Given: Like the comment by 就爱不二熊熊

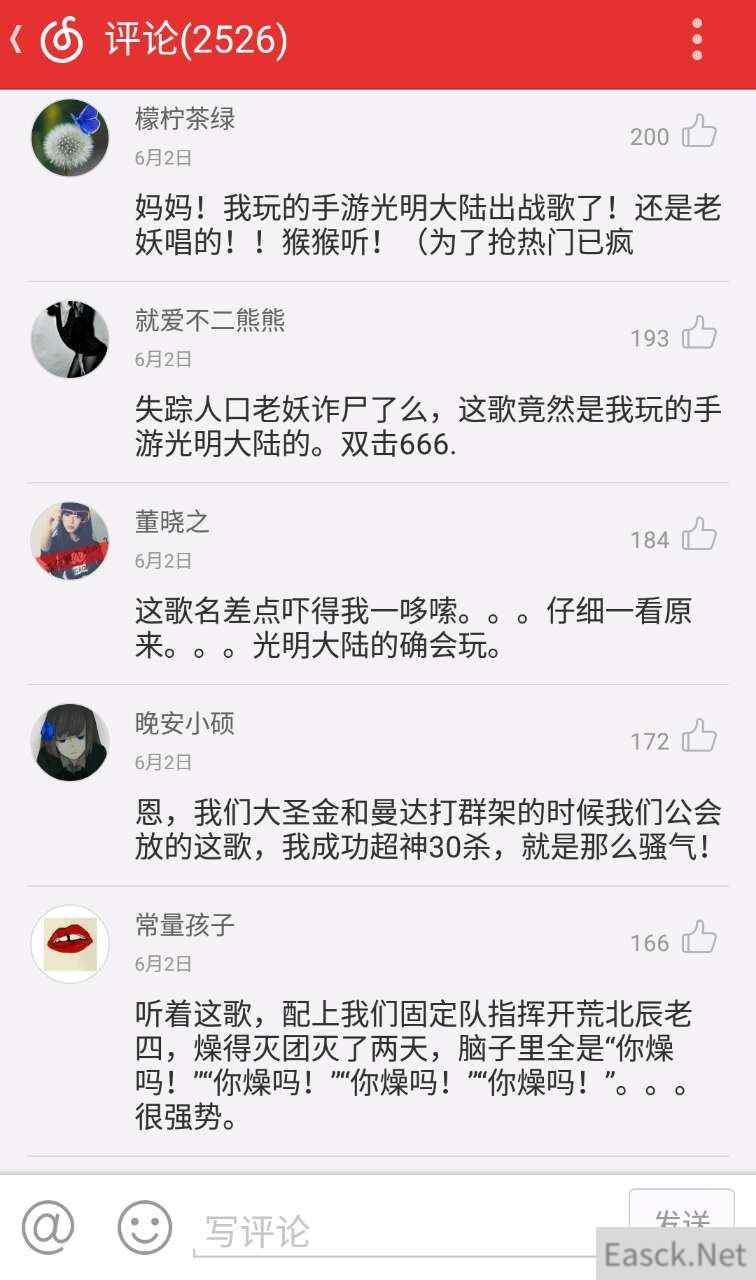Looking at the screenshot, I should (x=700, y=334).
